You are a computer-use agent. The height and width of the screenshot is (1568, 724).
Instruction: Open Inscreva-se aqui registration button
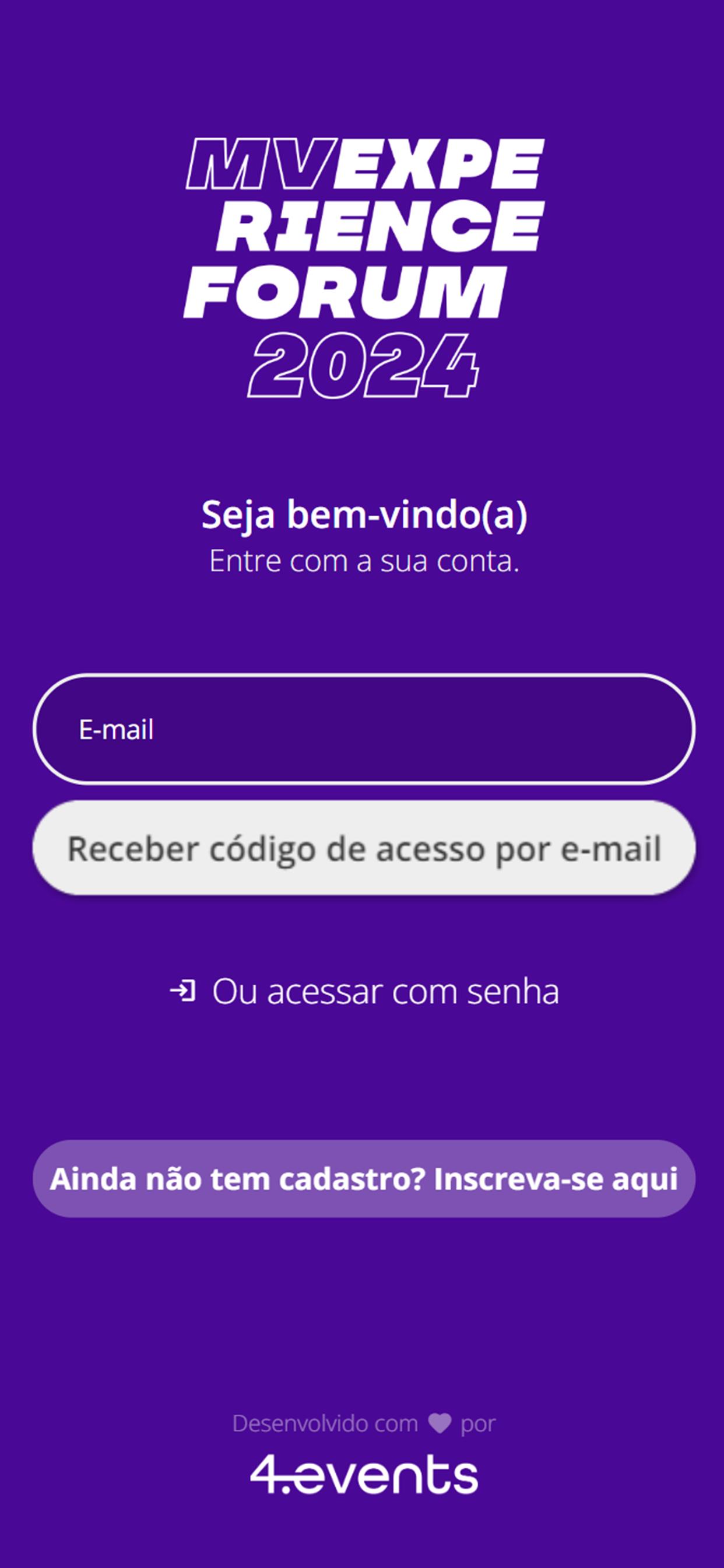(364, 1179)
